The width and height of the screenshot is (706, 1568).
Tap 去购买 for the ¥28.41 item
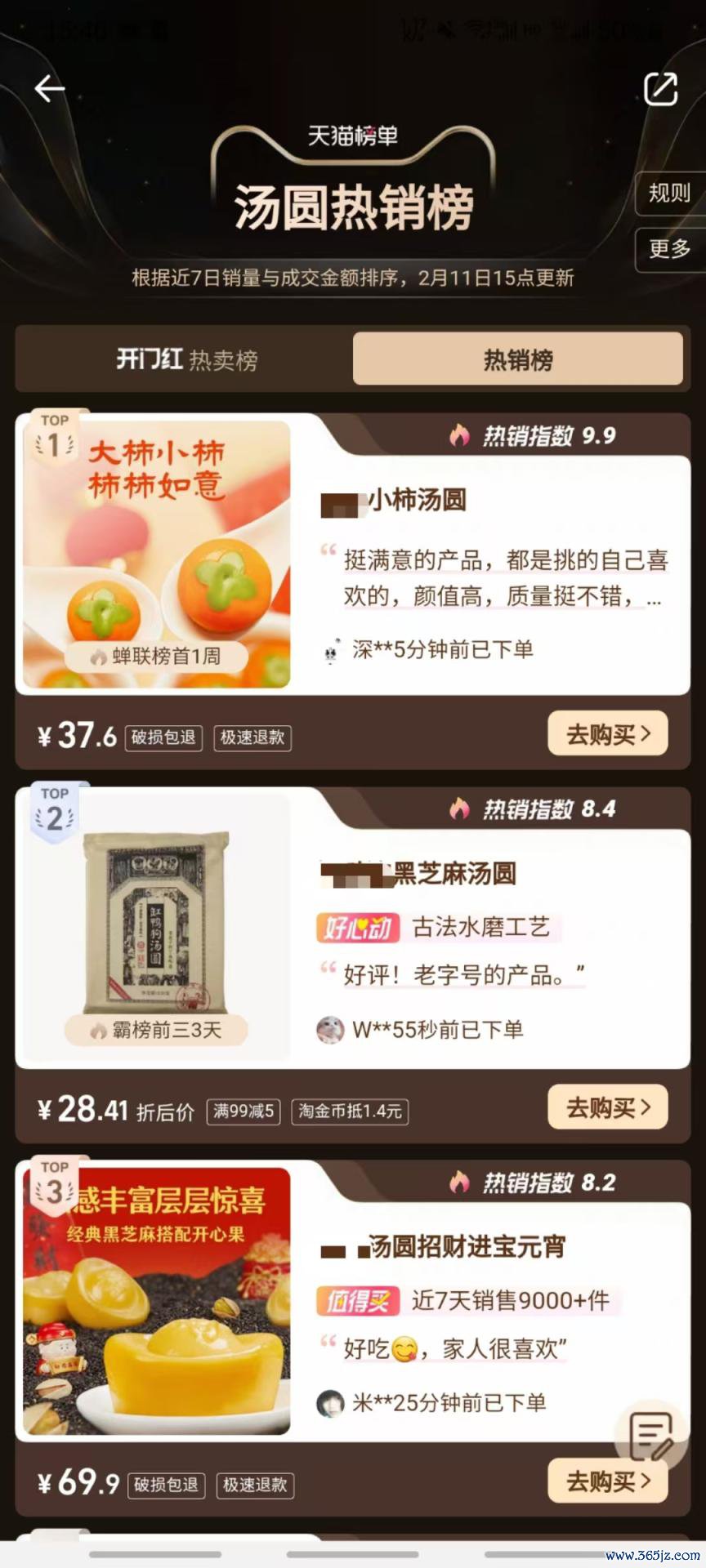coord(607,1107)
